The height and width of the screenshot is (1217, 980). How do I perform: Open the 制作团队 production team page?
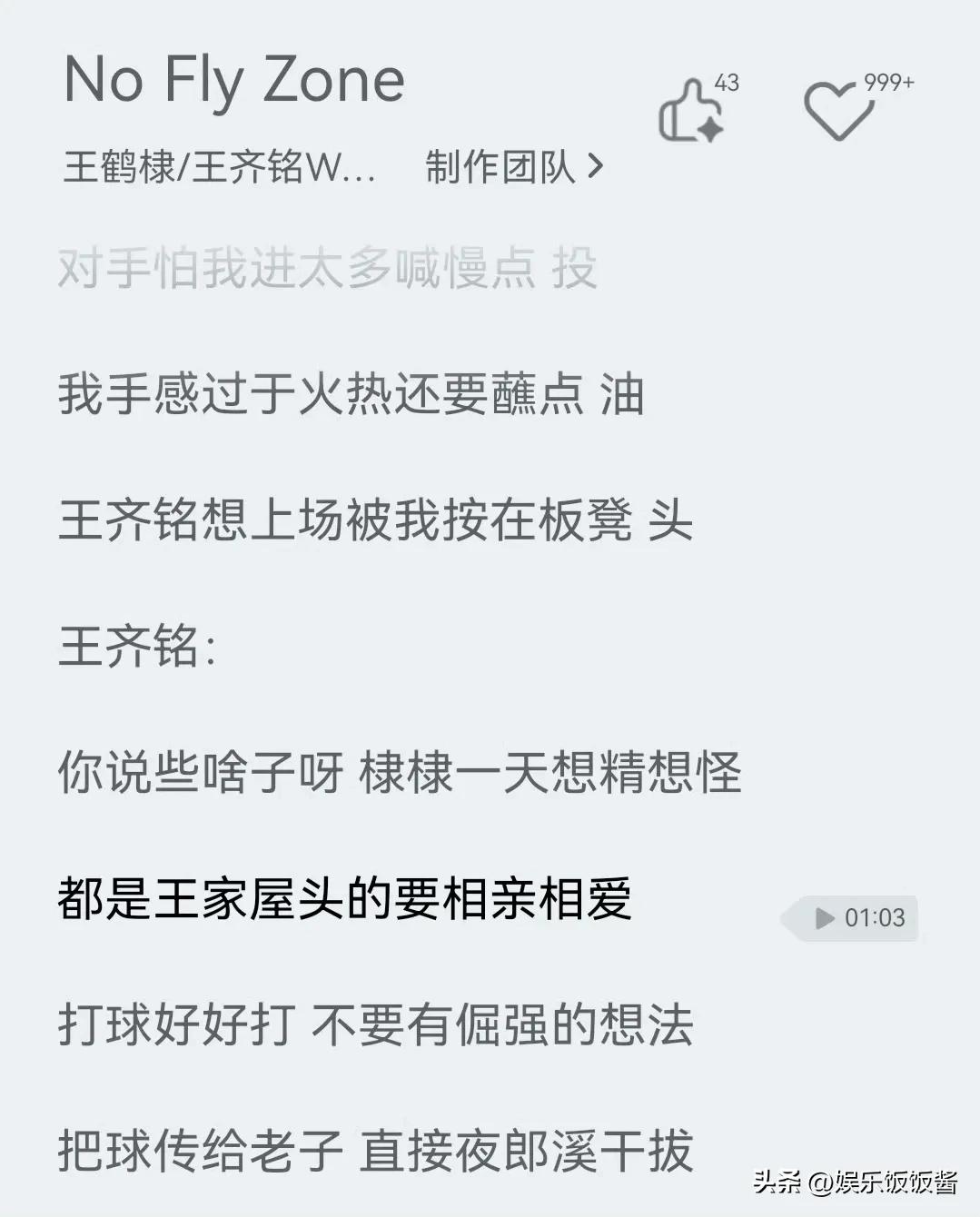coord(500,169)
